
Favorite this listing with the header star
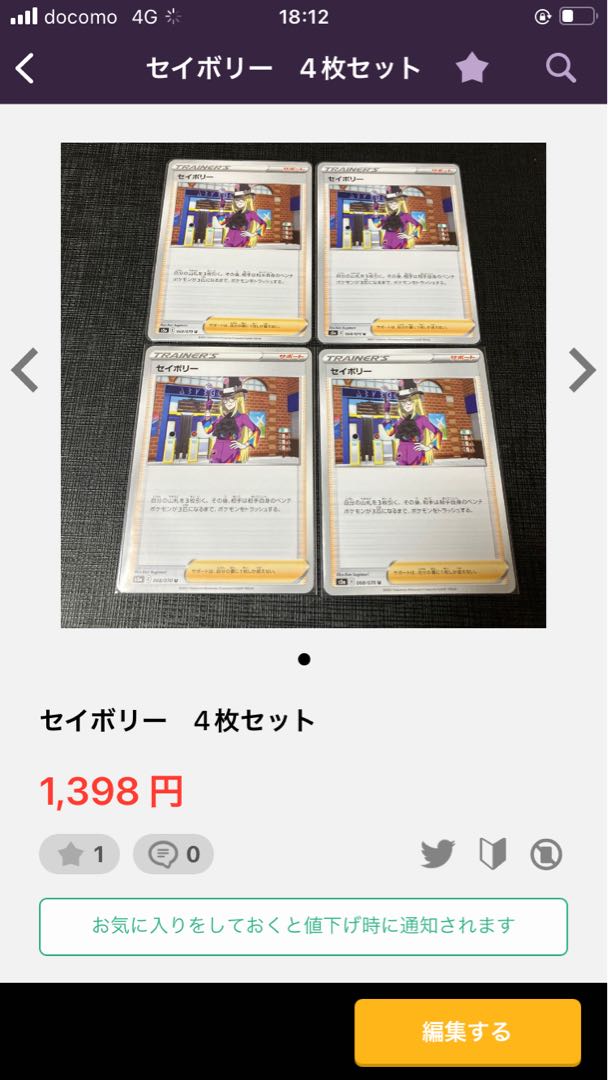[472, 68]
